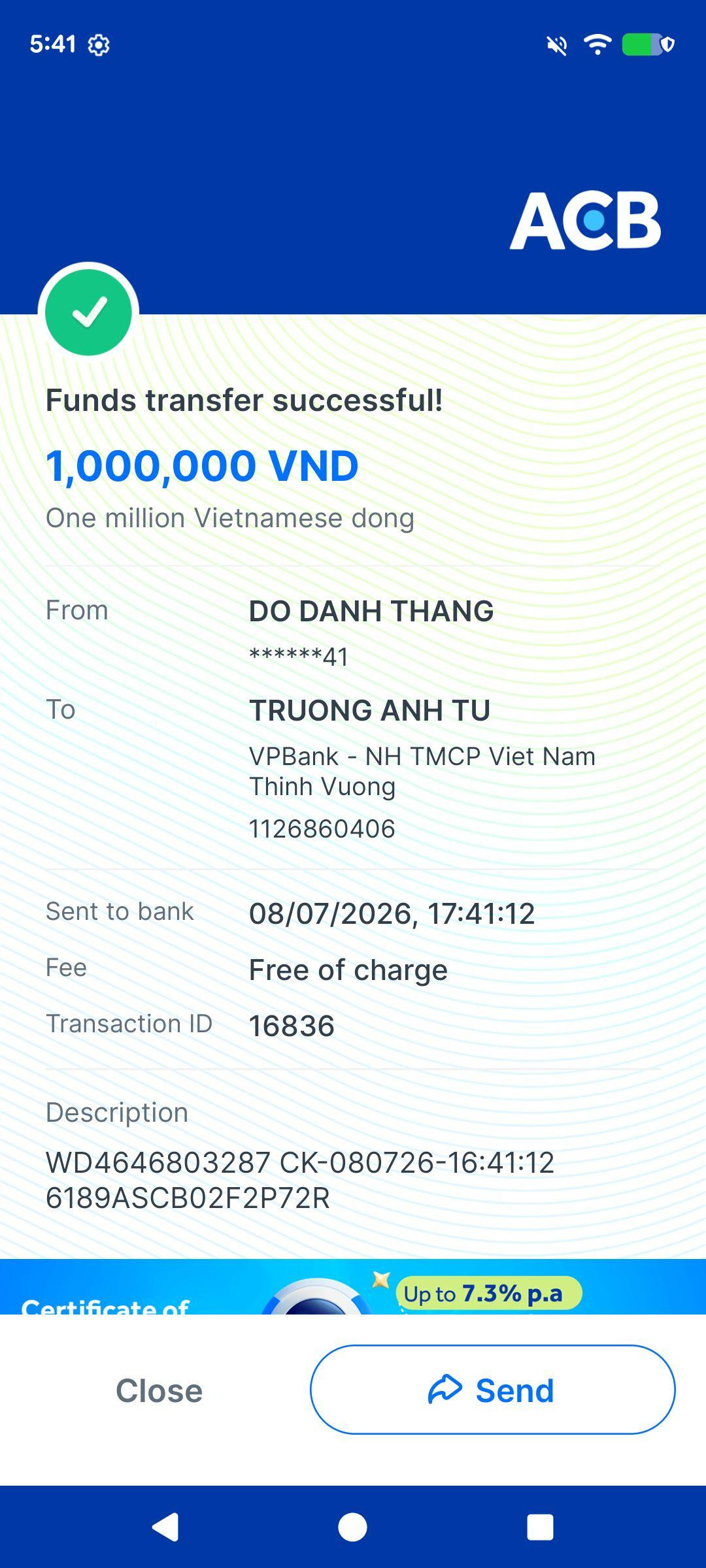Go back using the system back button
The height and width of the screenshot is (1568, 706).
165,1527
